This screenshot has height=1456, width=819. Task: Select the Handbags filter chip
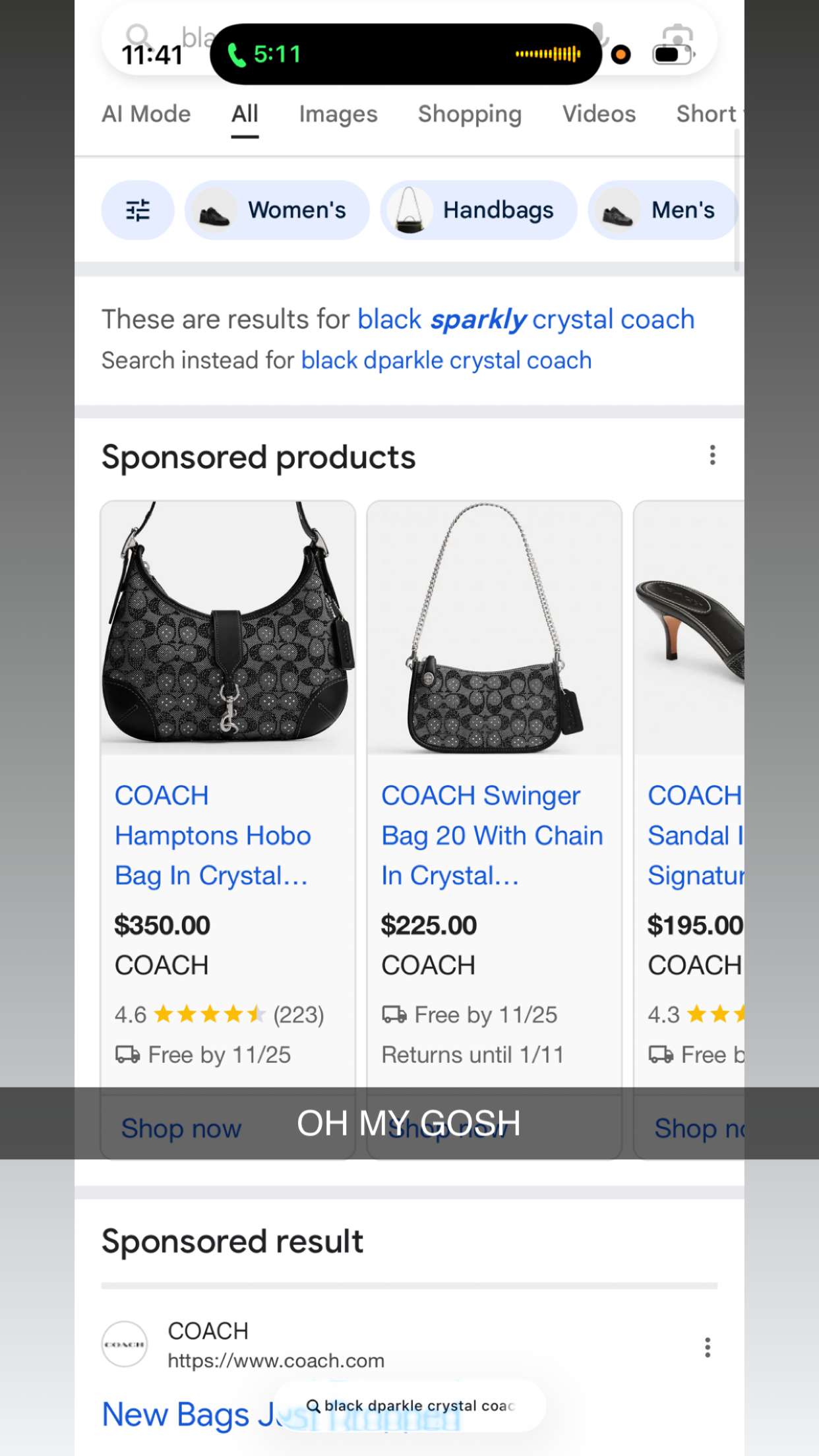tap(478, 210)
